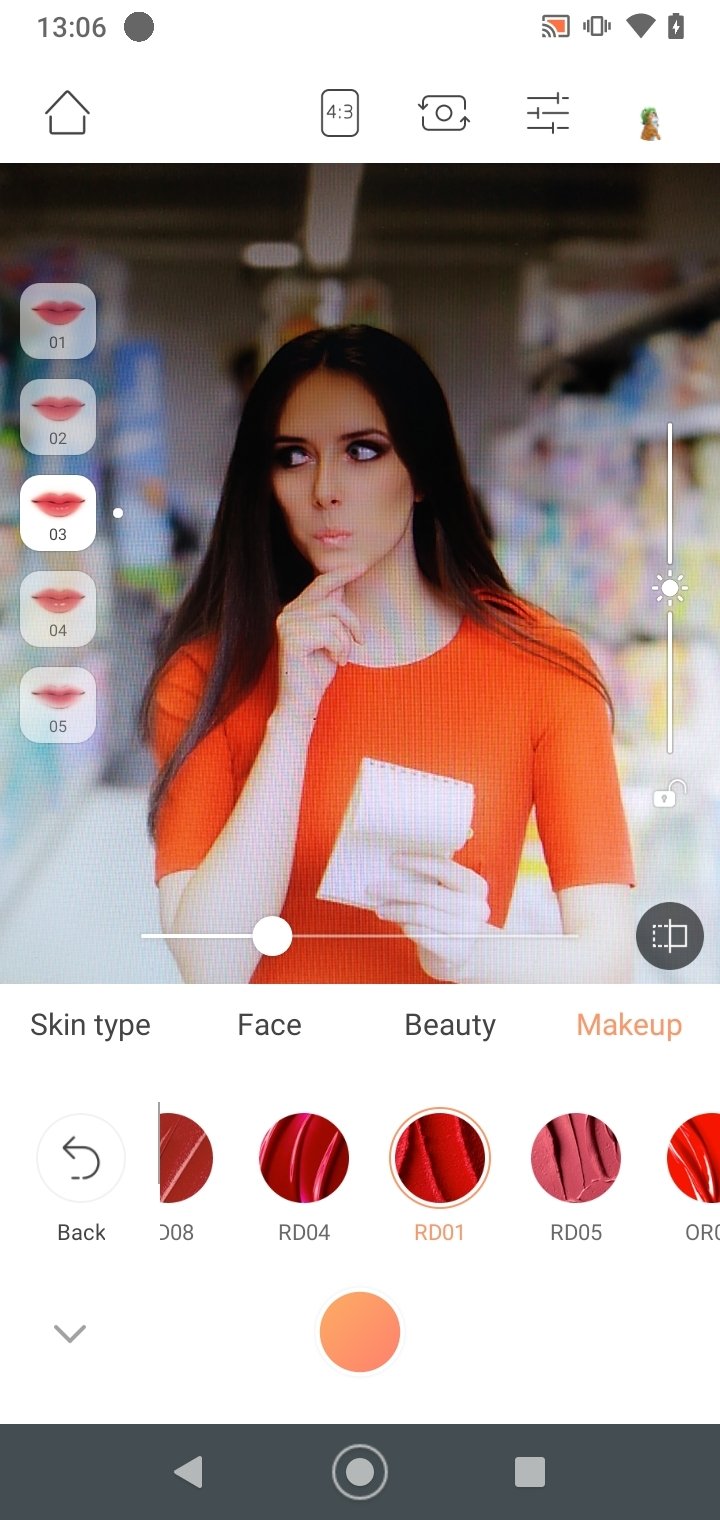Flip the camera
Viewport: 720px width, 1520px height.
444,113
